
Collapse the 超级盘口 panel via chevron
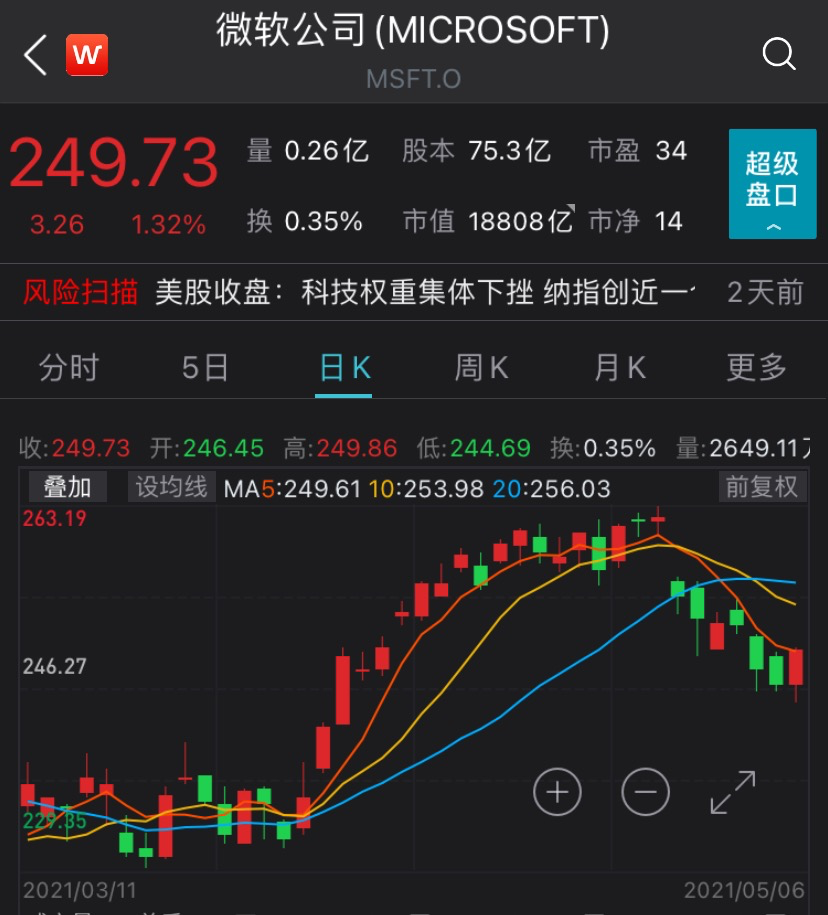(772, 229)
